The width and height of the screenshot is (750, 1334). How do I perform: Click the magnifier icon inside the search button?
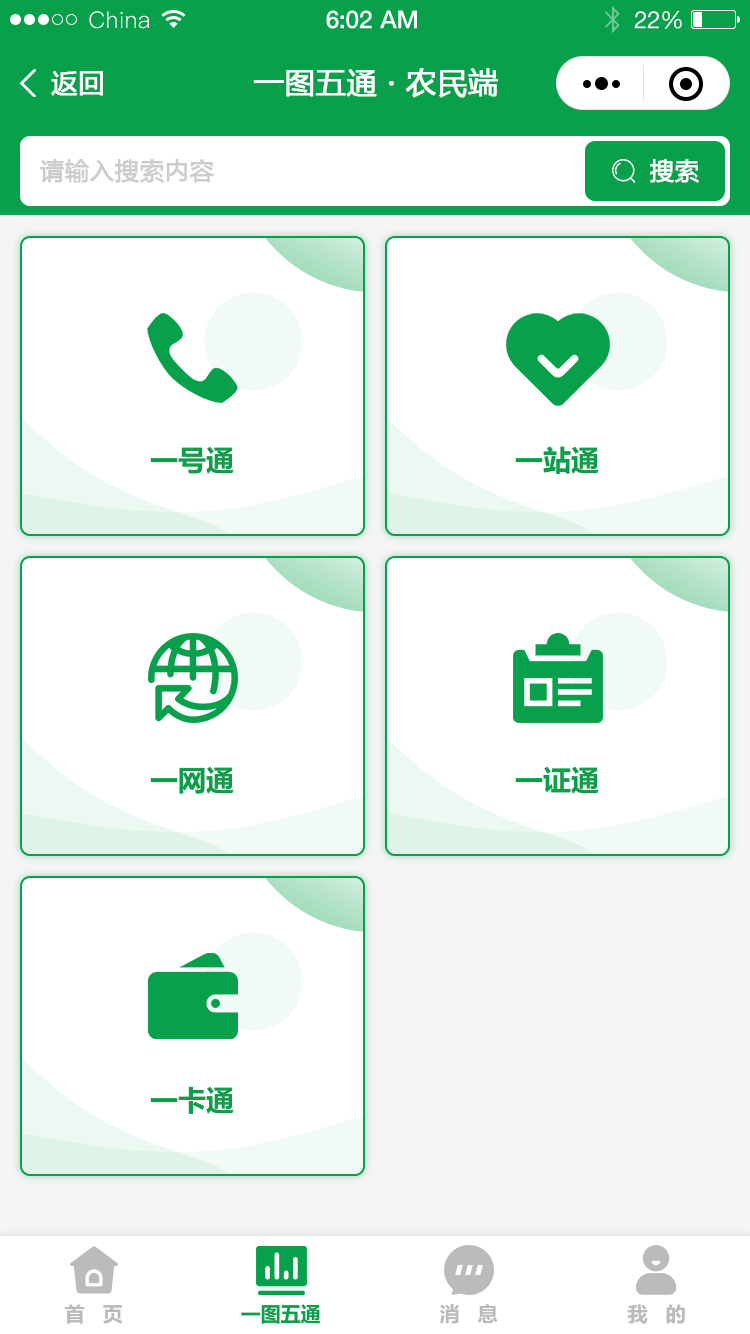tap(624, 170)
